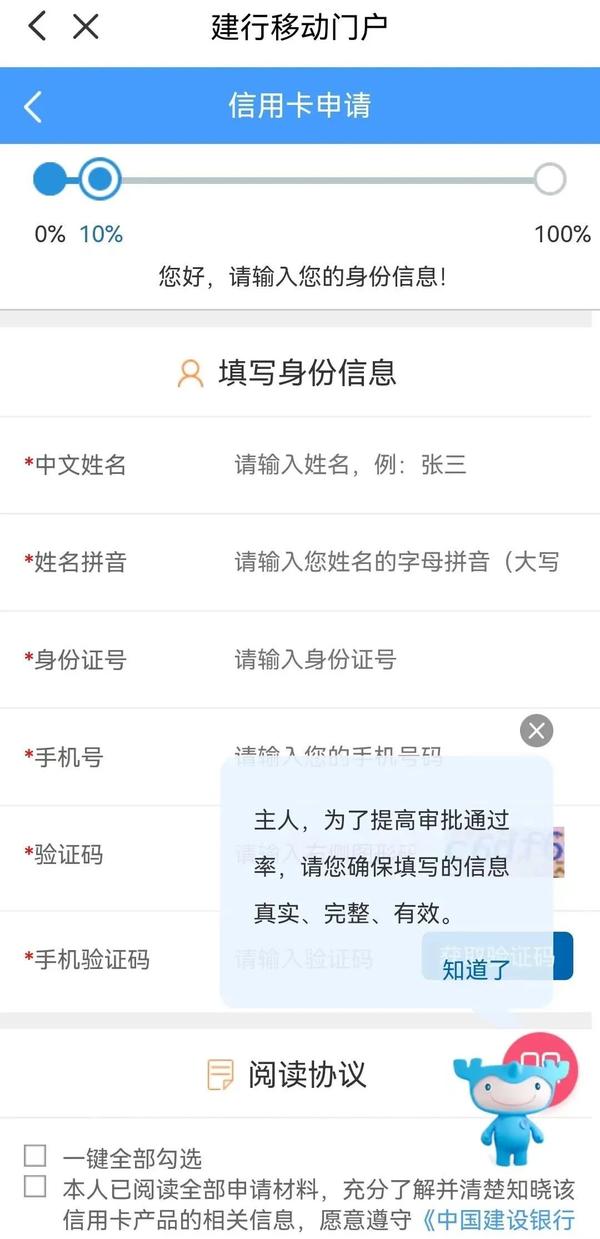
Task: Tap the browser back arrow by the title
Action: 37,27
